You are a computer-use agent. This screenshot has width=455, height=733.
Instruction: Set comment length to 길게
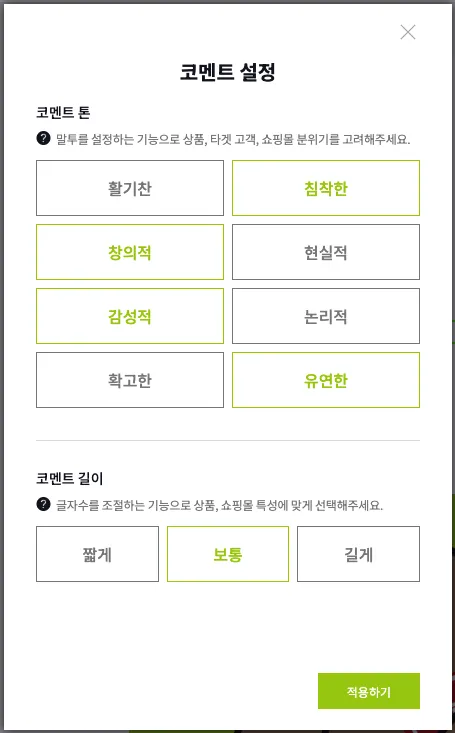358,554
